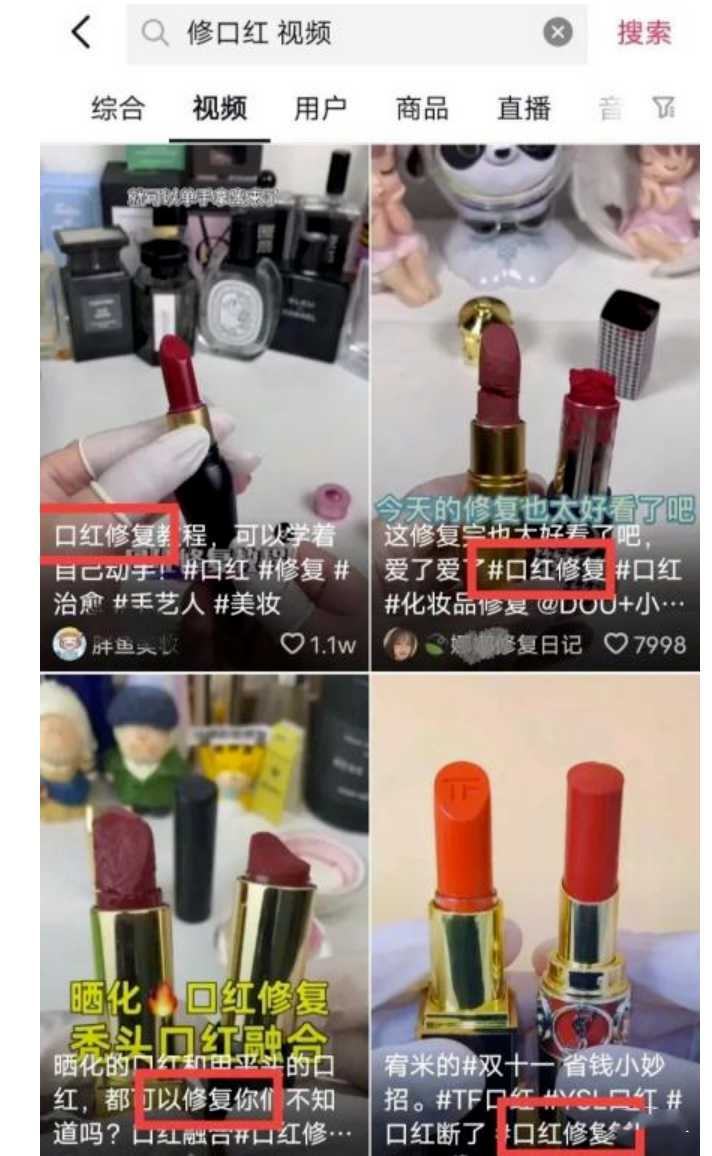Open the 今天的修复也太好看了吧 video

pos(535,407)
